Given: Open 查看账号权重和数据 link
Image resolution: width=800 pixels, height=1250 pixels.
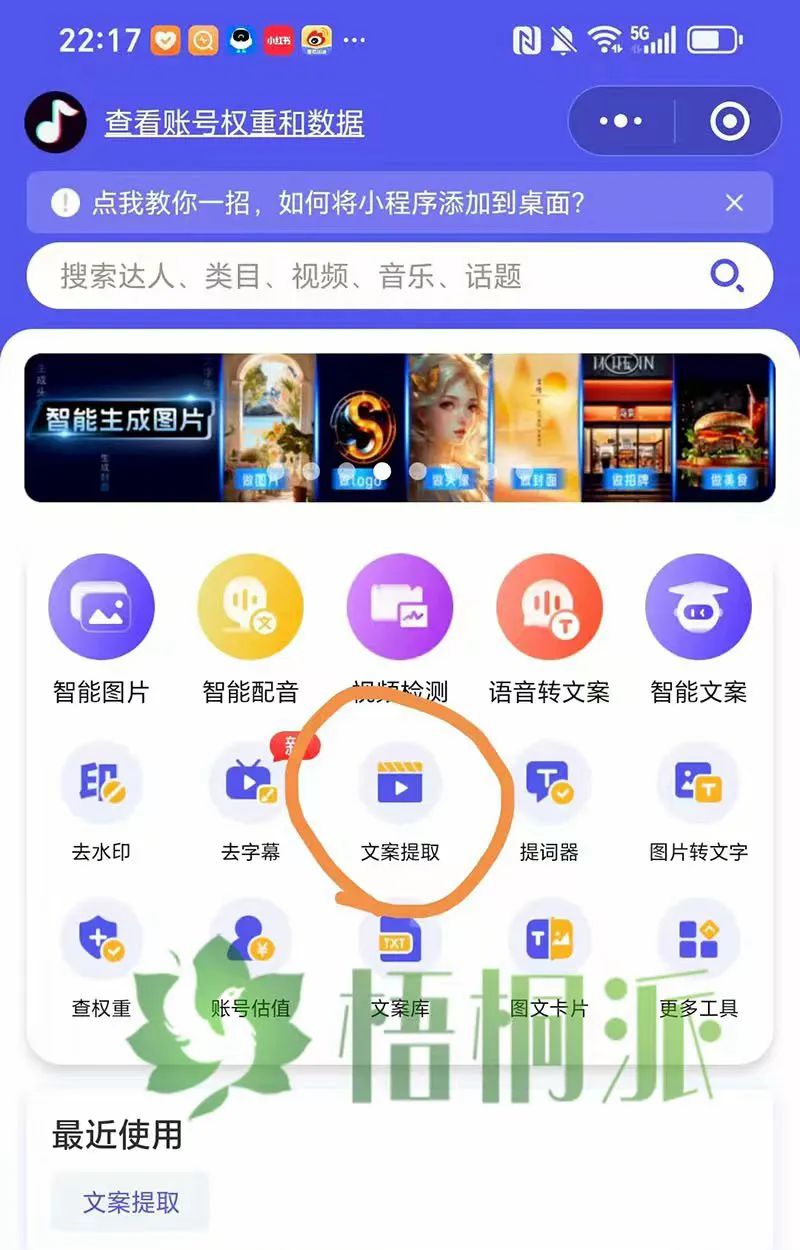Looking at the screenshot, I should [x=234, y=123].
